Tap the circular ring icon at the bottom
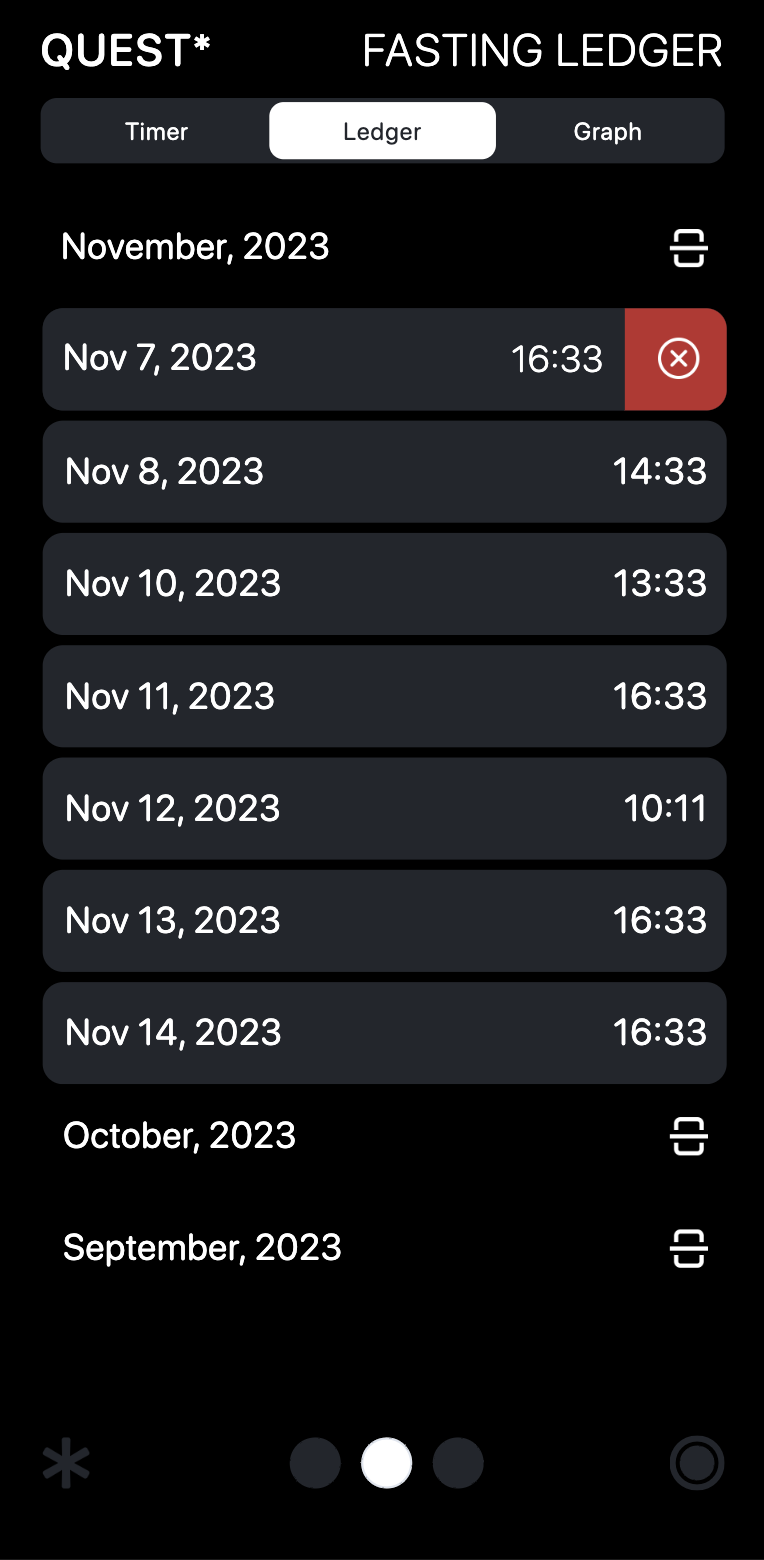 (696, 1463)
